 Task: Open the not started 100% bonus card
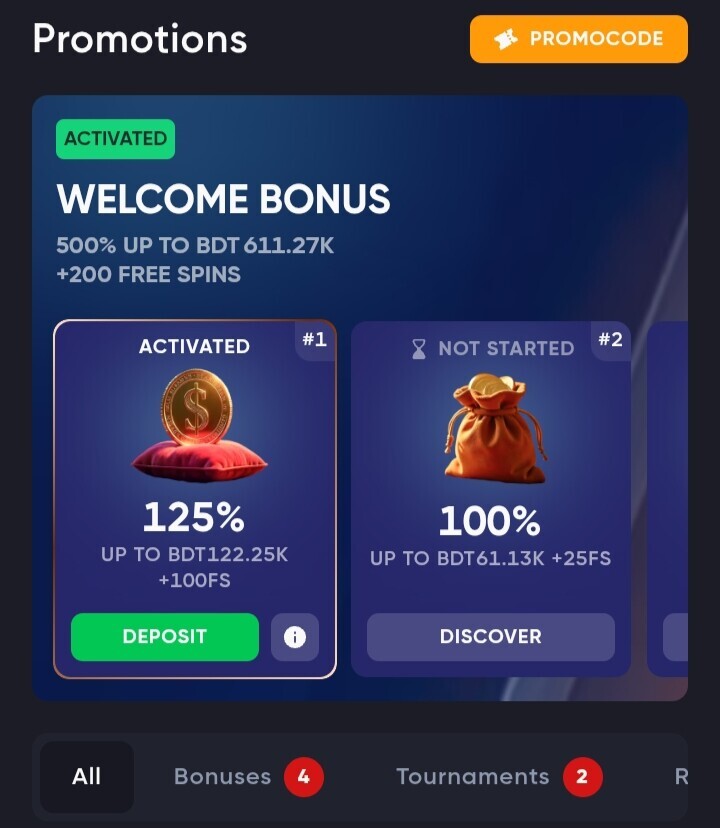coord(490,470)
